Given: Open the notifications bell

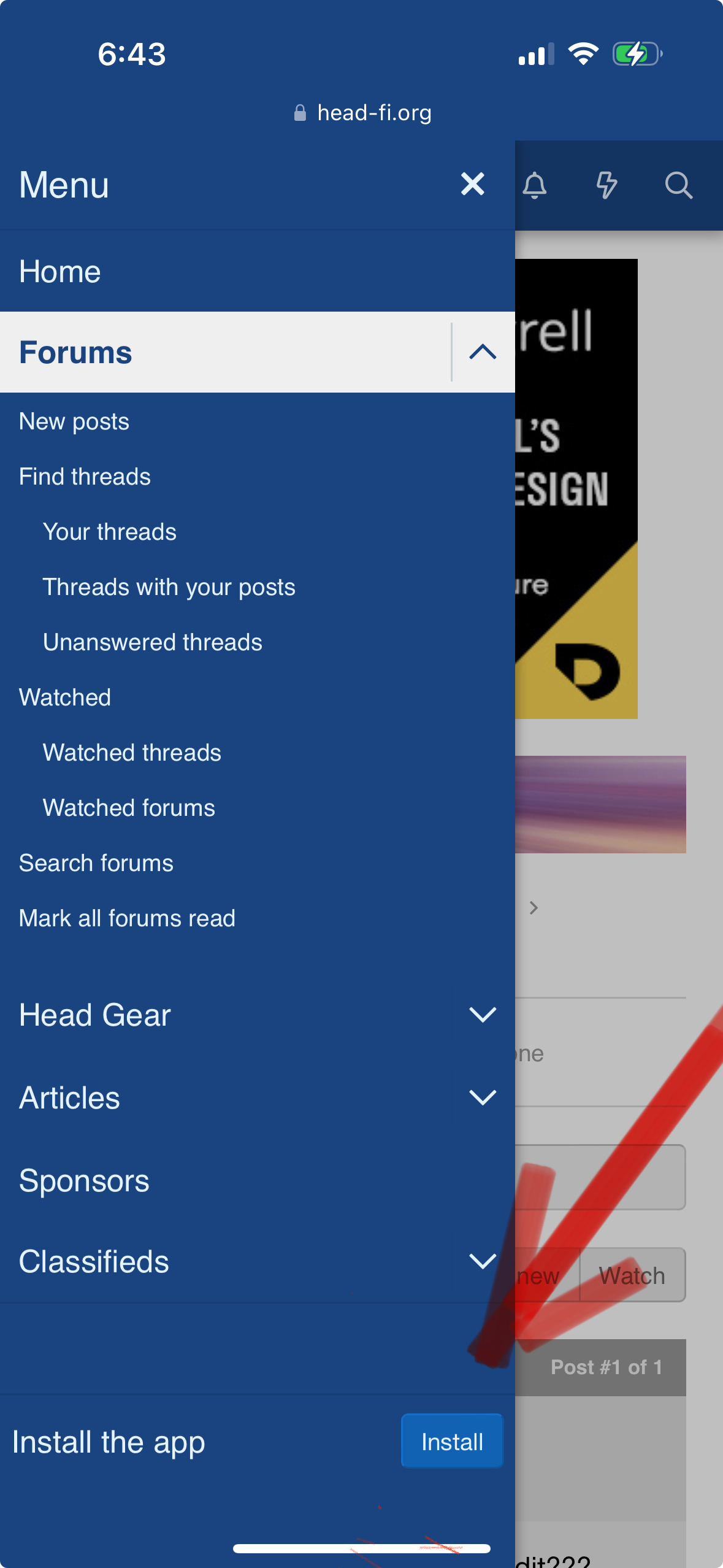Looking at the screenshot, I should pos(535,185).
